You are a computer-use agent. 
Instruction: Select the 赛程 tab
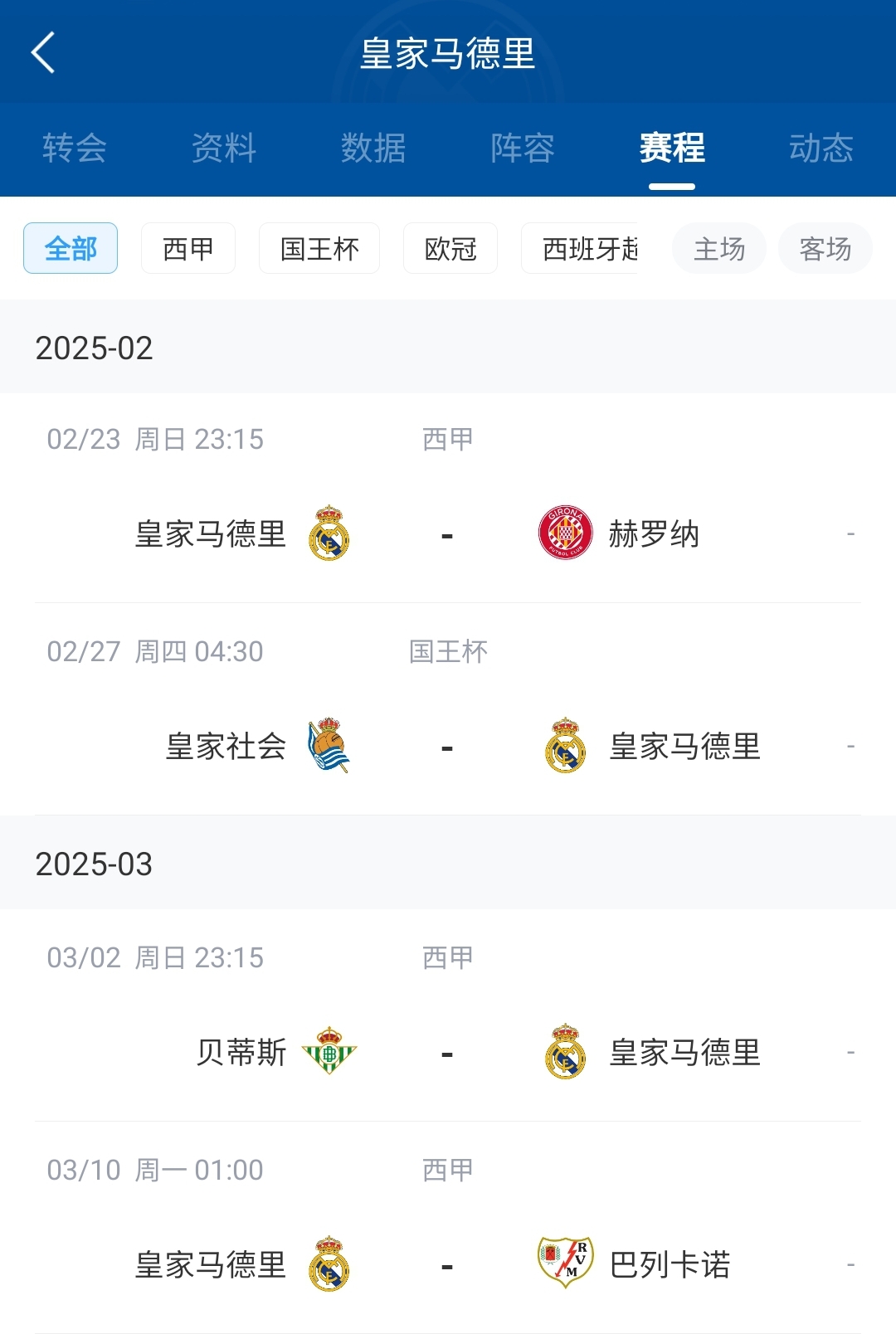672,148
